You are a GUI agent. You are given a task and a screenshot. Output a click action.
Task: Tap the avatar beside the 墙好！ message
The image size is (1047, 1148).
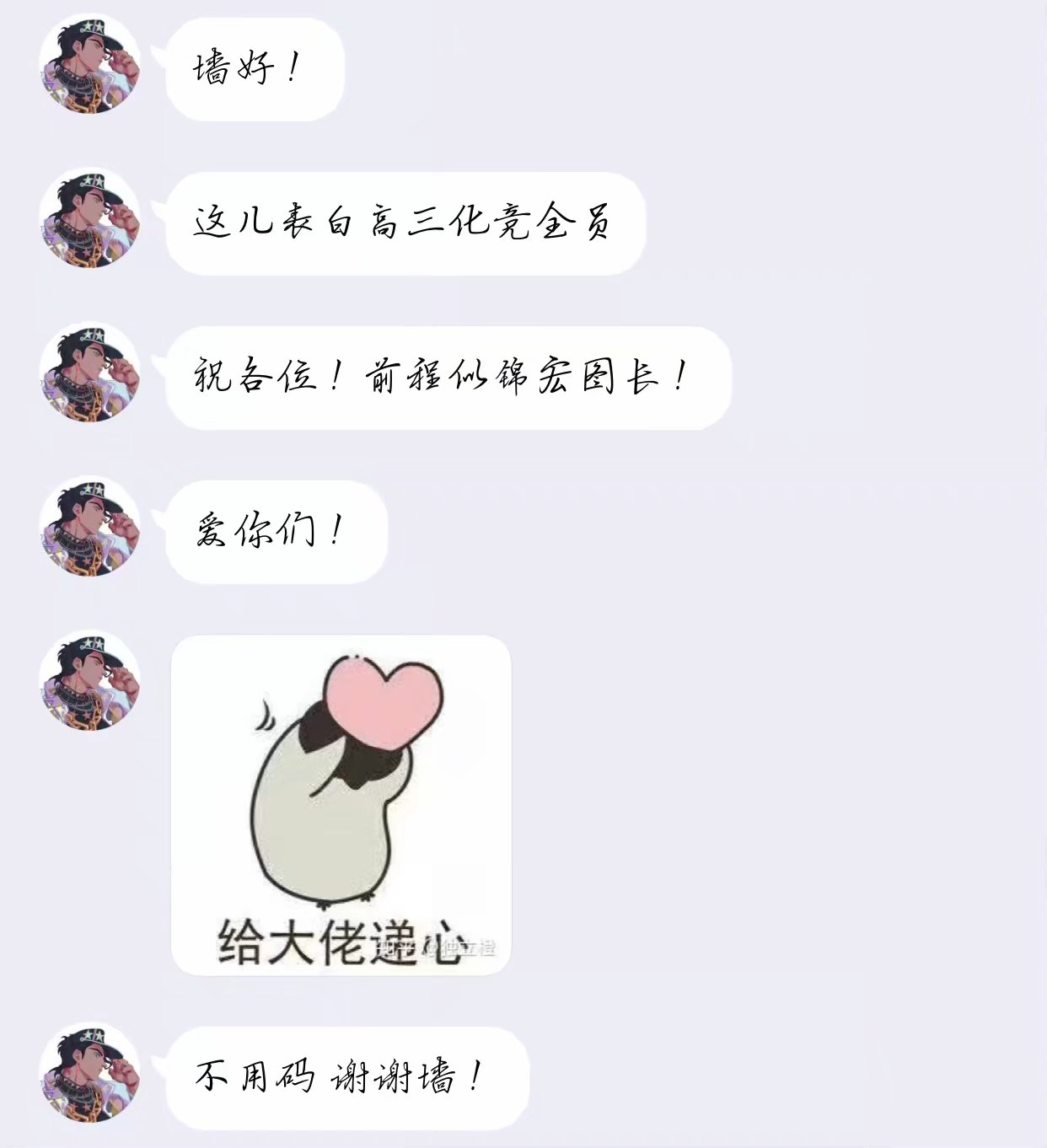90,65
